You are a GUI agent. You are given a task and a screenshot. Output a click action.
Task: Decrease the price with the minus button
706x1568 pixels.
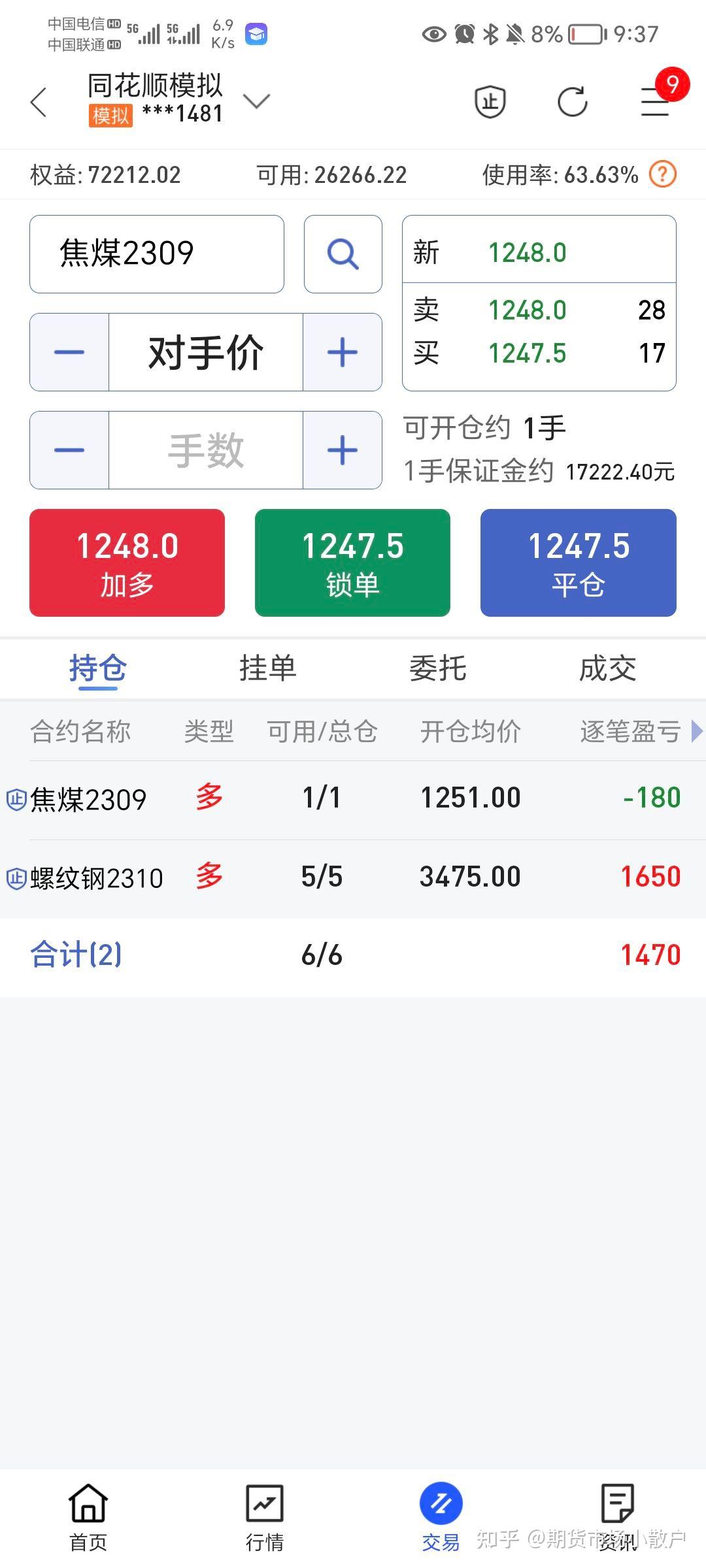pyautogui.click(x=69, y=352)
